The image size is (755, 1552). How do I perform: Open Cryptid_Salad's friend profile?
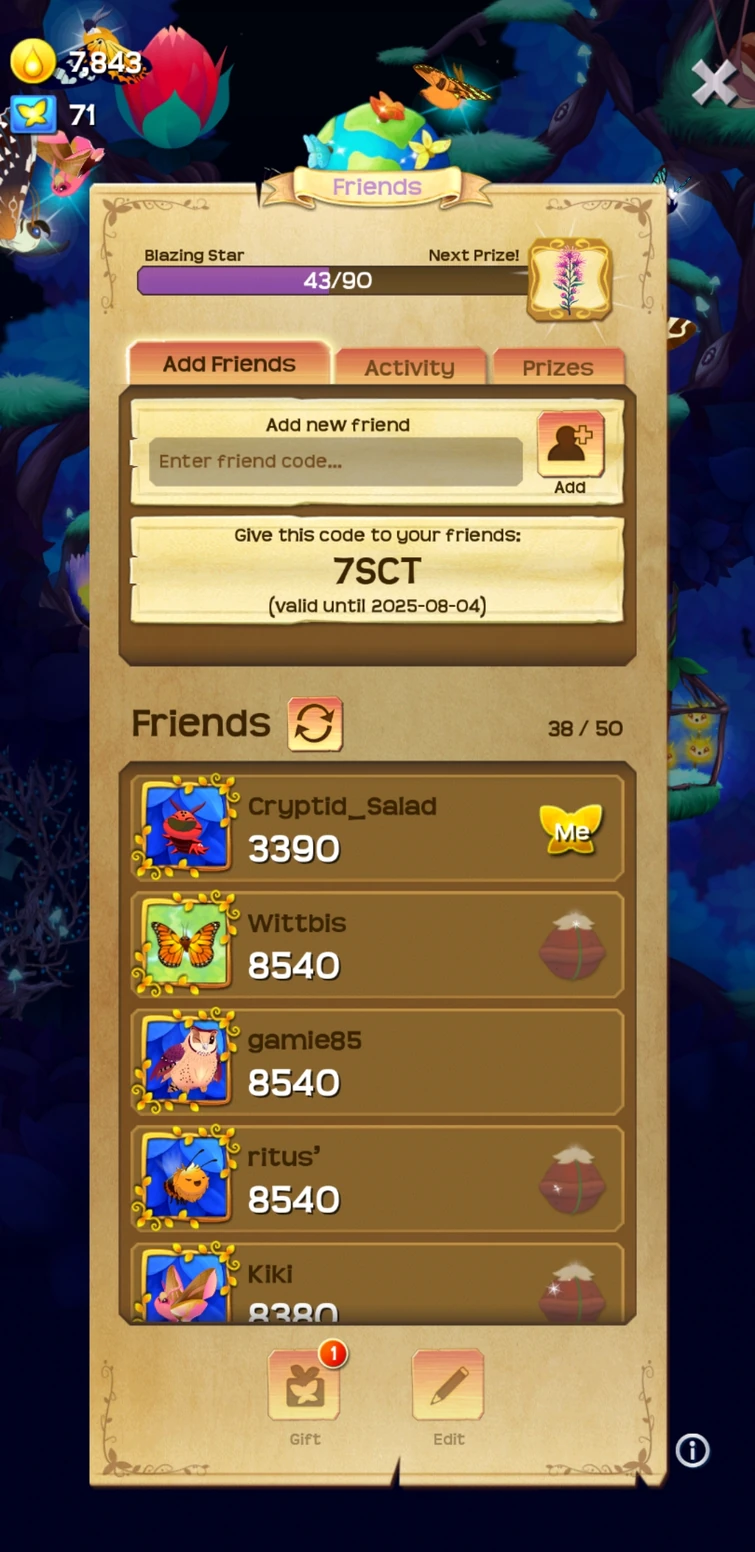pos(340,827)
